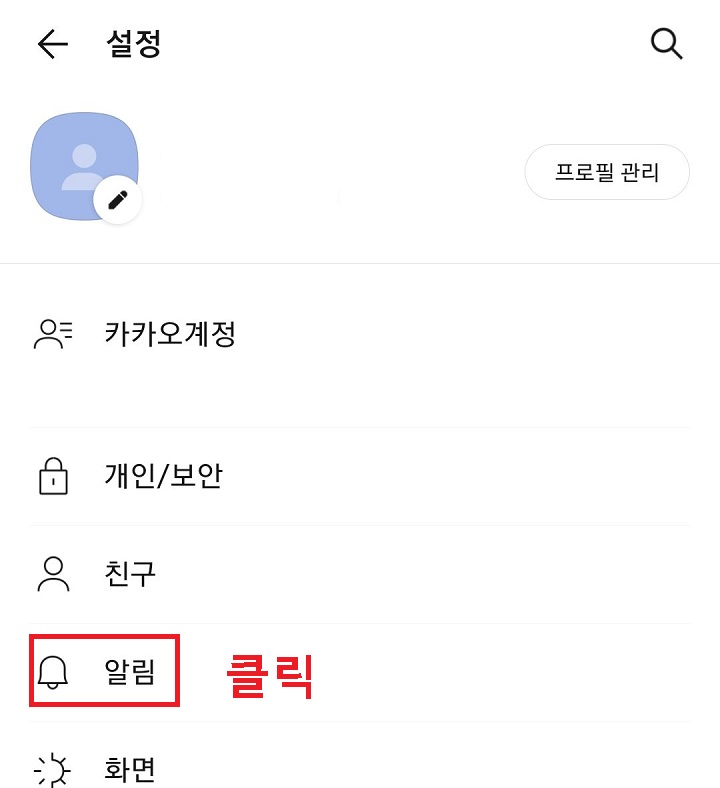Click the person icon next to 친구
Image resolution: width=720 pixels, height=788 pixels.
(54, 575)
